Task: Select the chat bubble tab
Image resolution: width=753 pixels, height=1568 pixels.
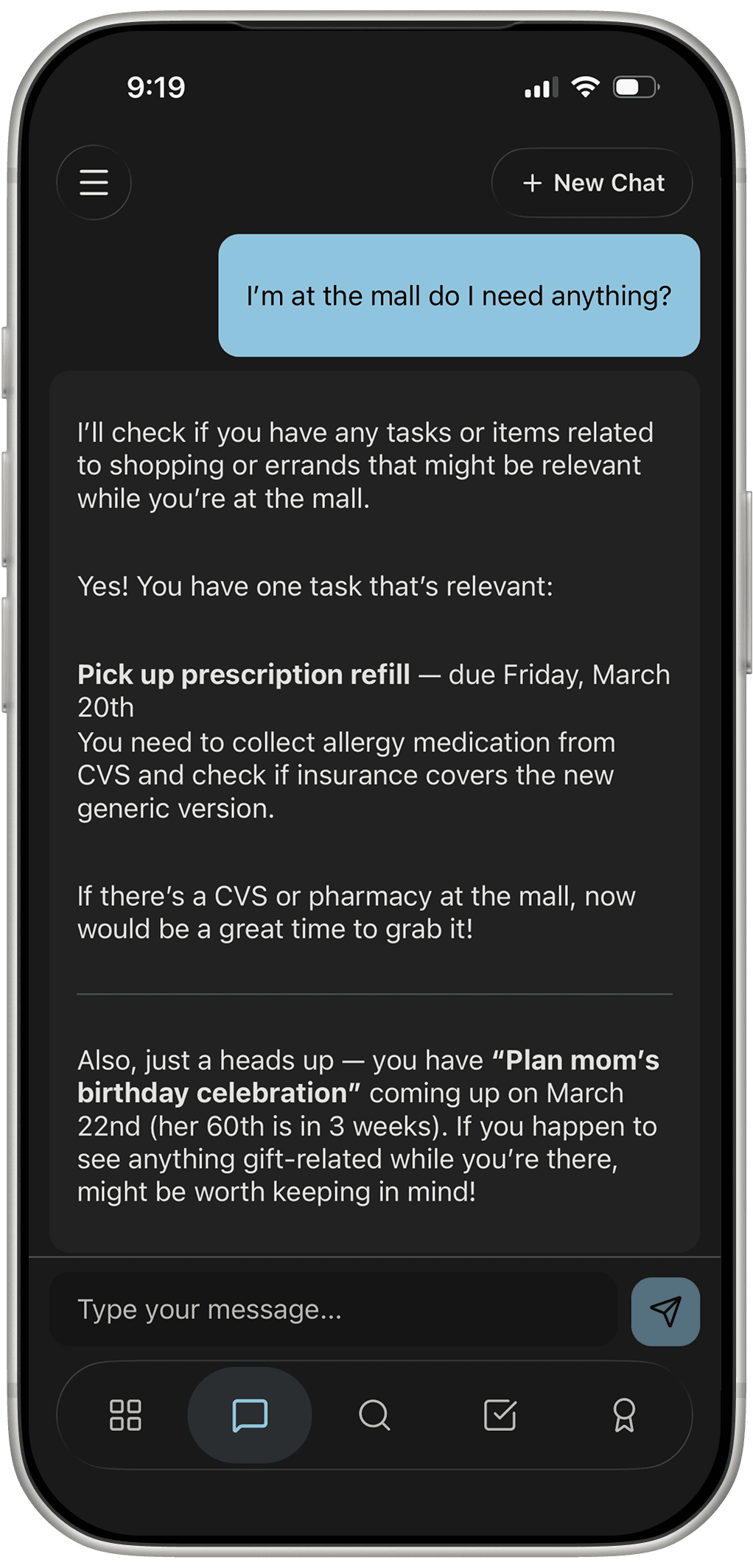Action: point(250,1415)
